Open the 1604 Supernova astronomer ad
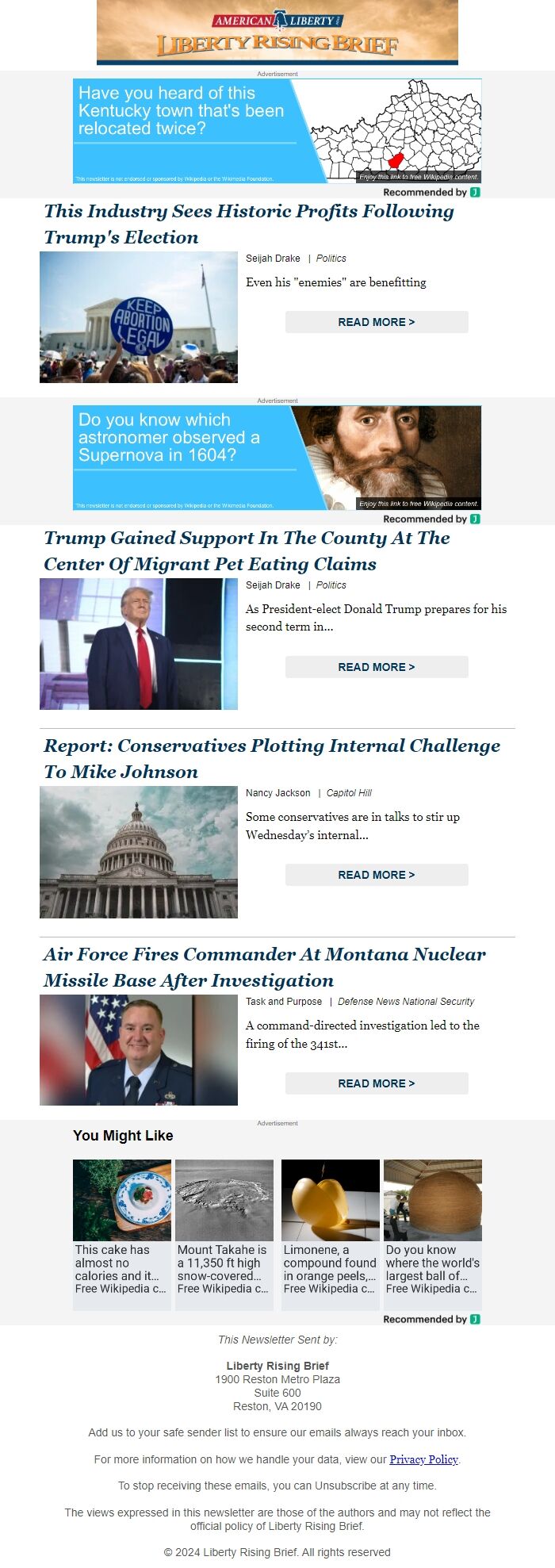The height and width of the screenshot is (1568, 555). pyautogui.click(x=277, y=458)
